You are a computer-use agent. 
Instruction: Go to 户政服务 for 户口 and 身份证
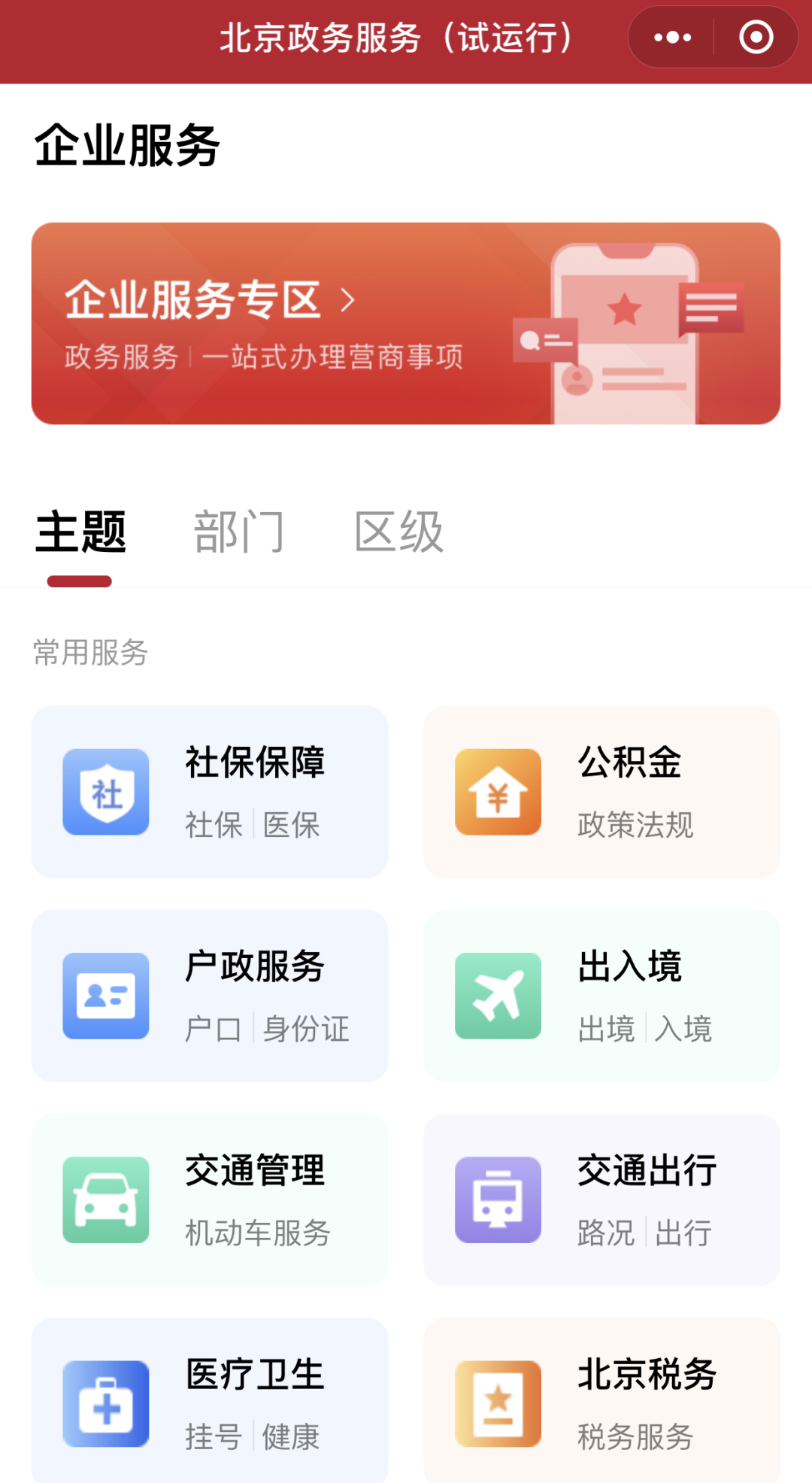(210, 996)
